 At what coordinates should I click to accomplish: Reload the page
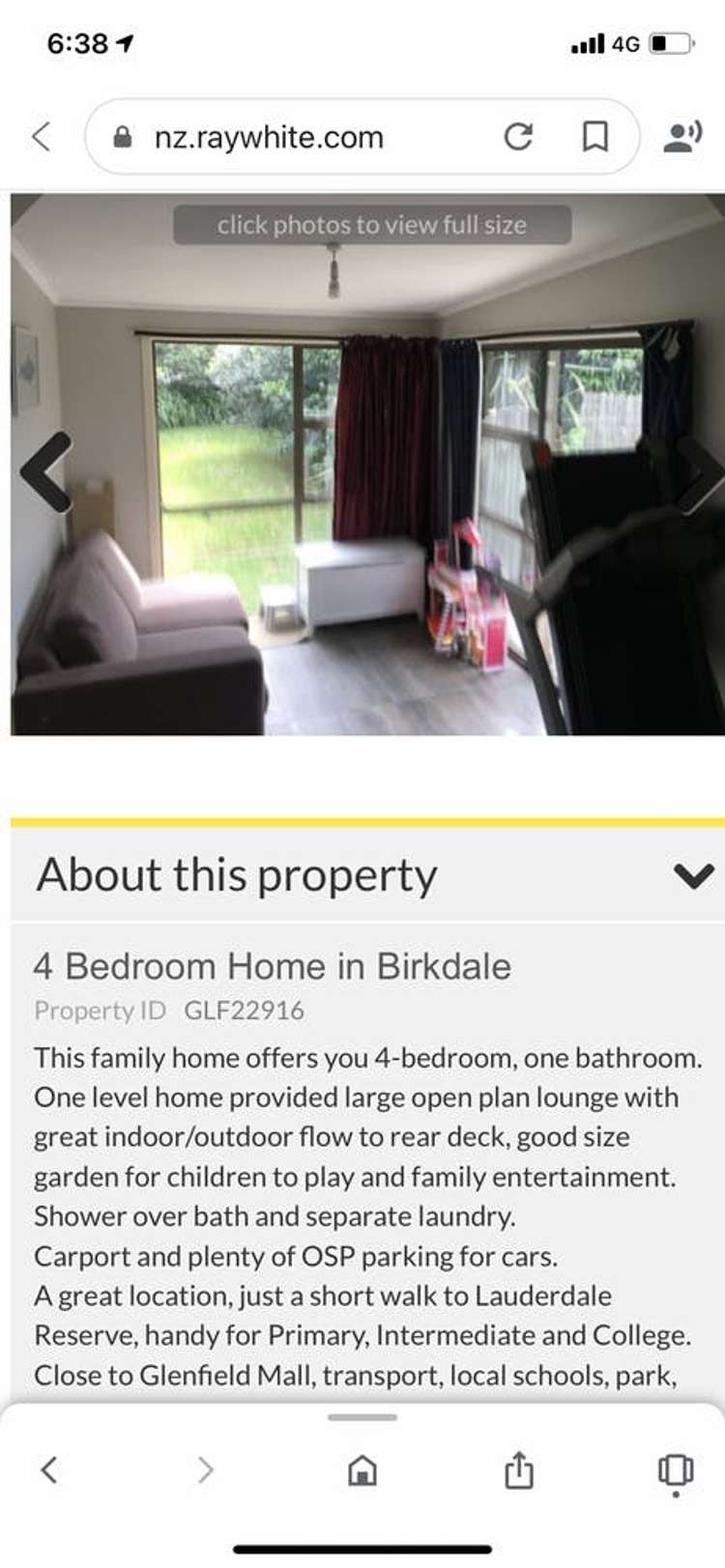(520, 136)
